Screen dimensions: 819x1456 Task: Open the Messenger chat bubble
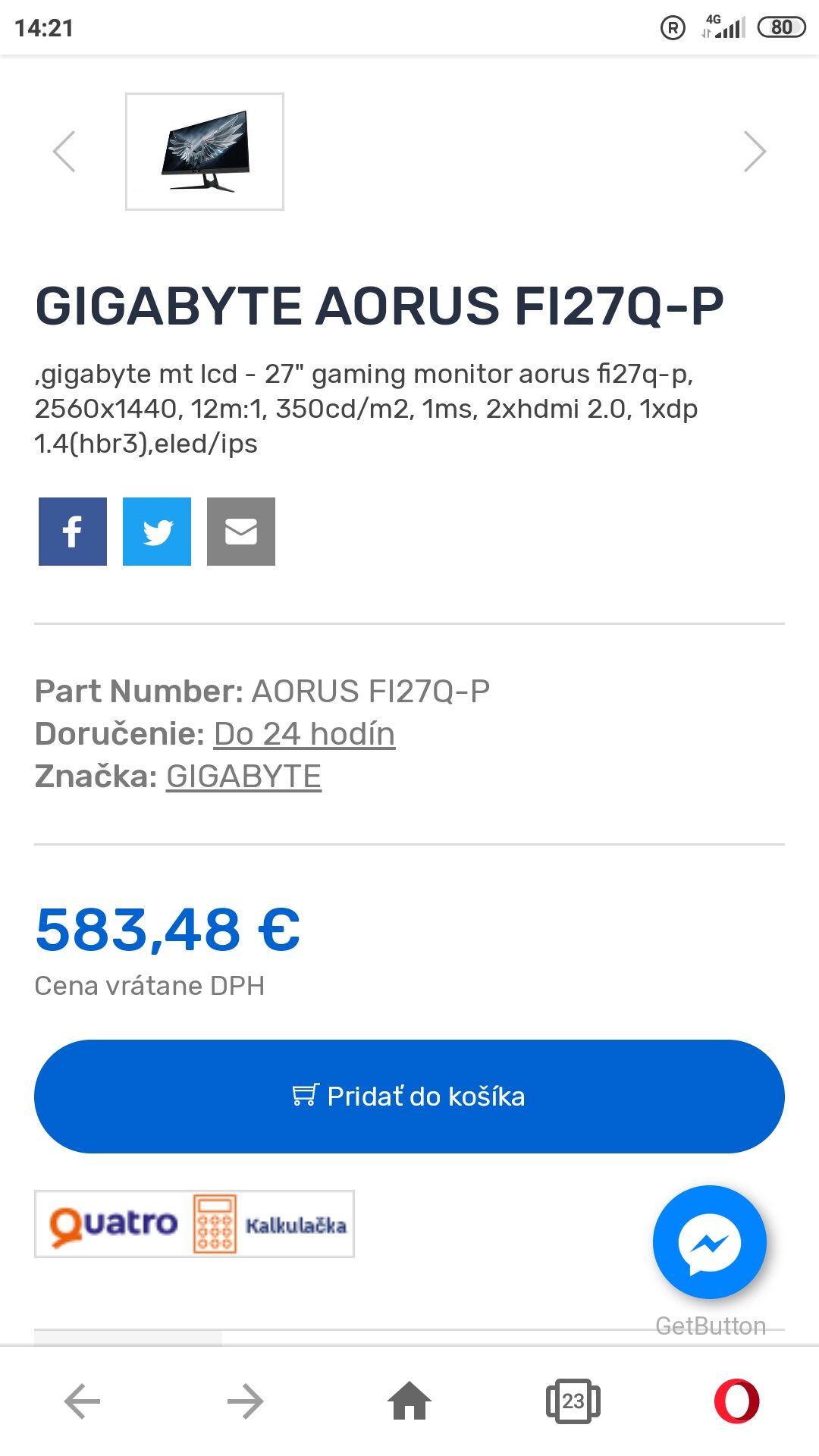(710, 1242)
